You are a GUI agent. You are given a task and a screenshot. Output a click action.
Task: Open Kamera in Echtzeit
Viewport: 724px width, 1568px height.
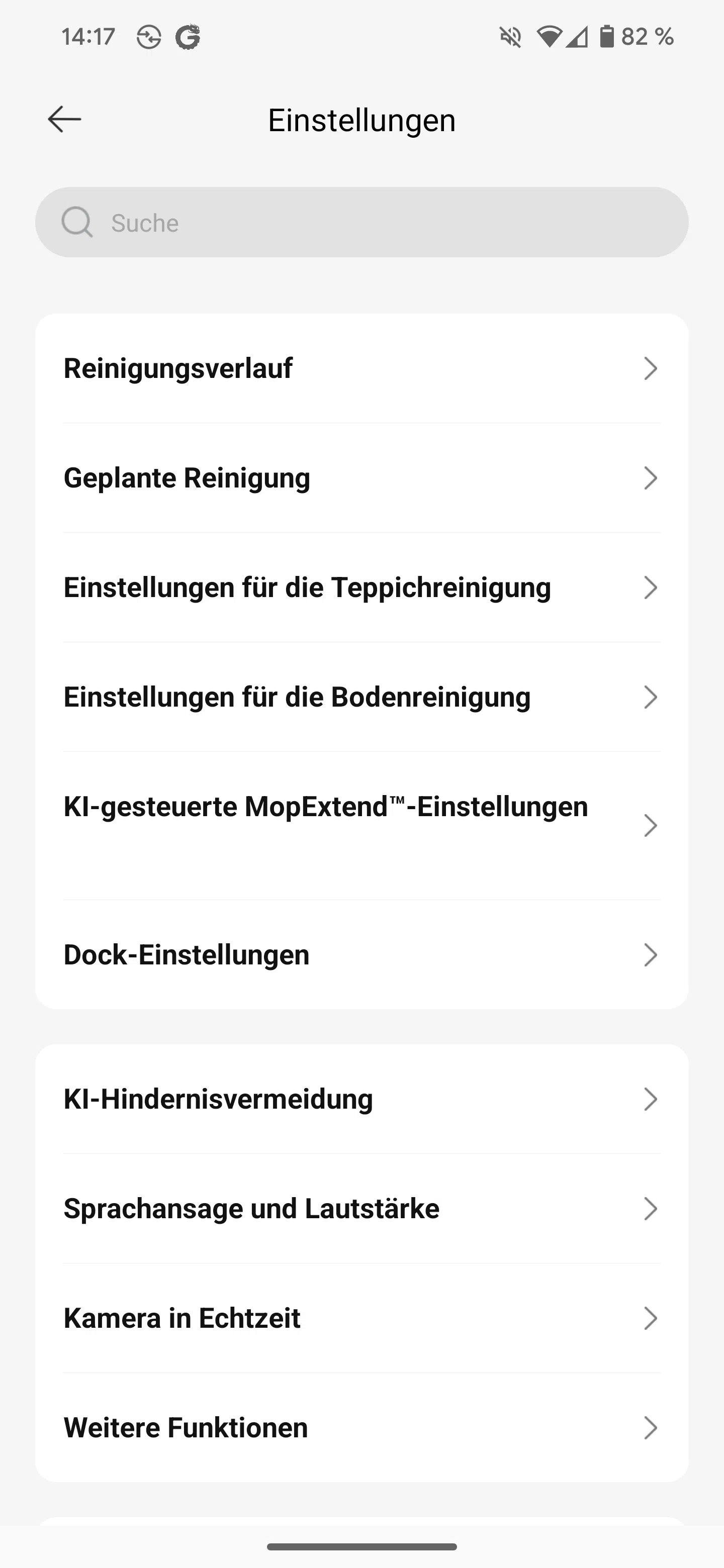point(361,1318)
